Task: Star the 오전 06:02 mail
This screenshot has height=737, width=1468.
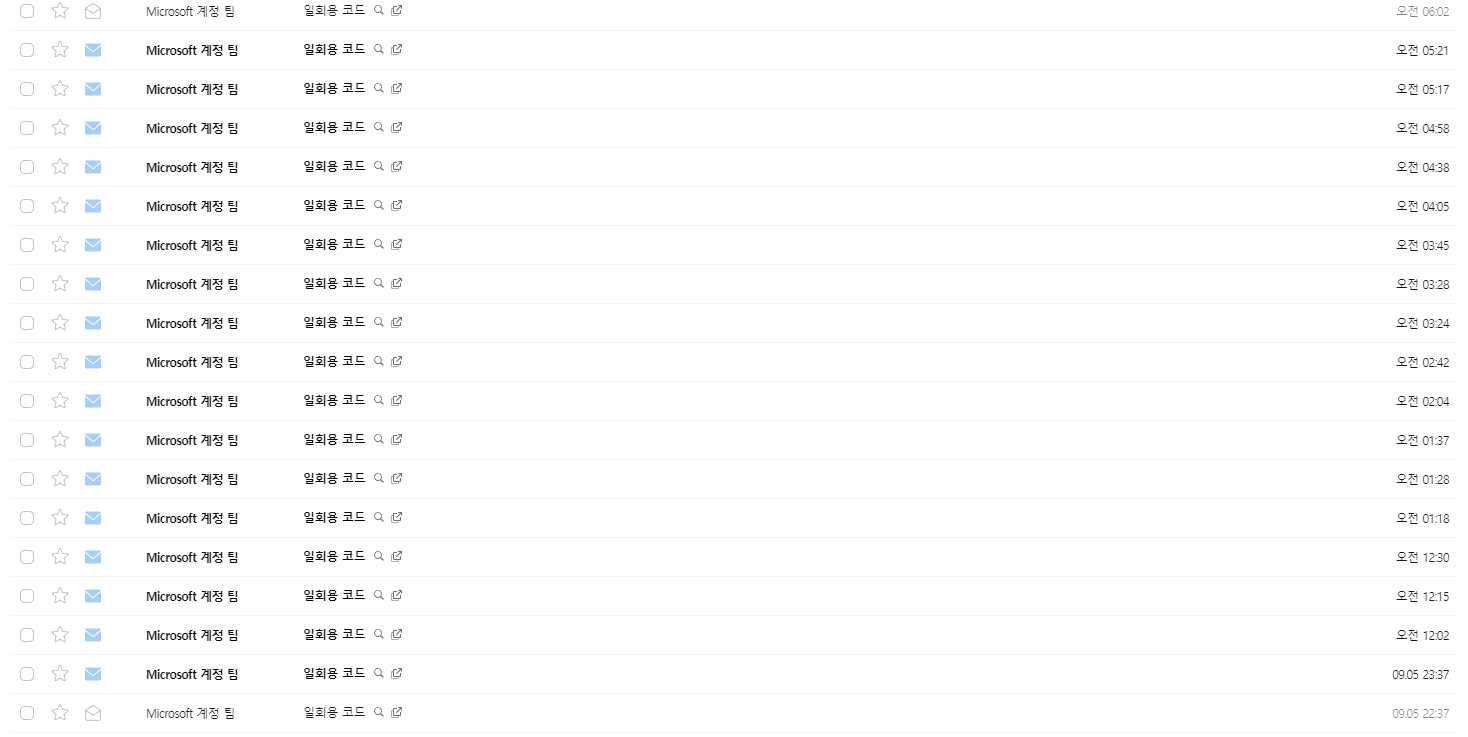Action: (x=60, y=11)
